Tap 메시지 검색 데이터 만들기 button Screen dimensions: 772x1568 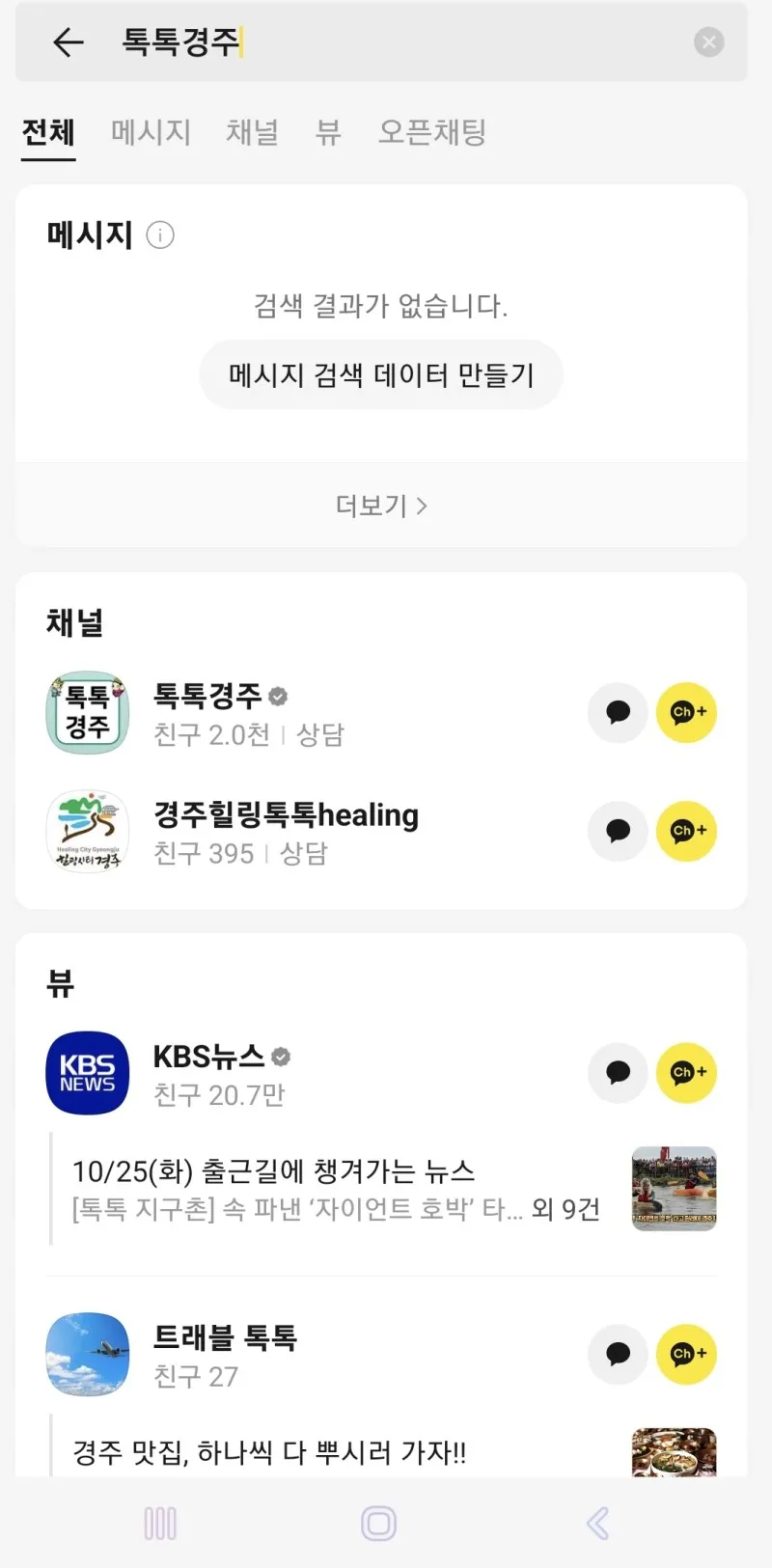click(380, 375)
